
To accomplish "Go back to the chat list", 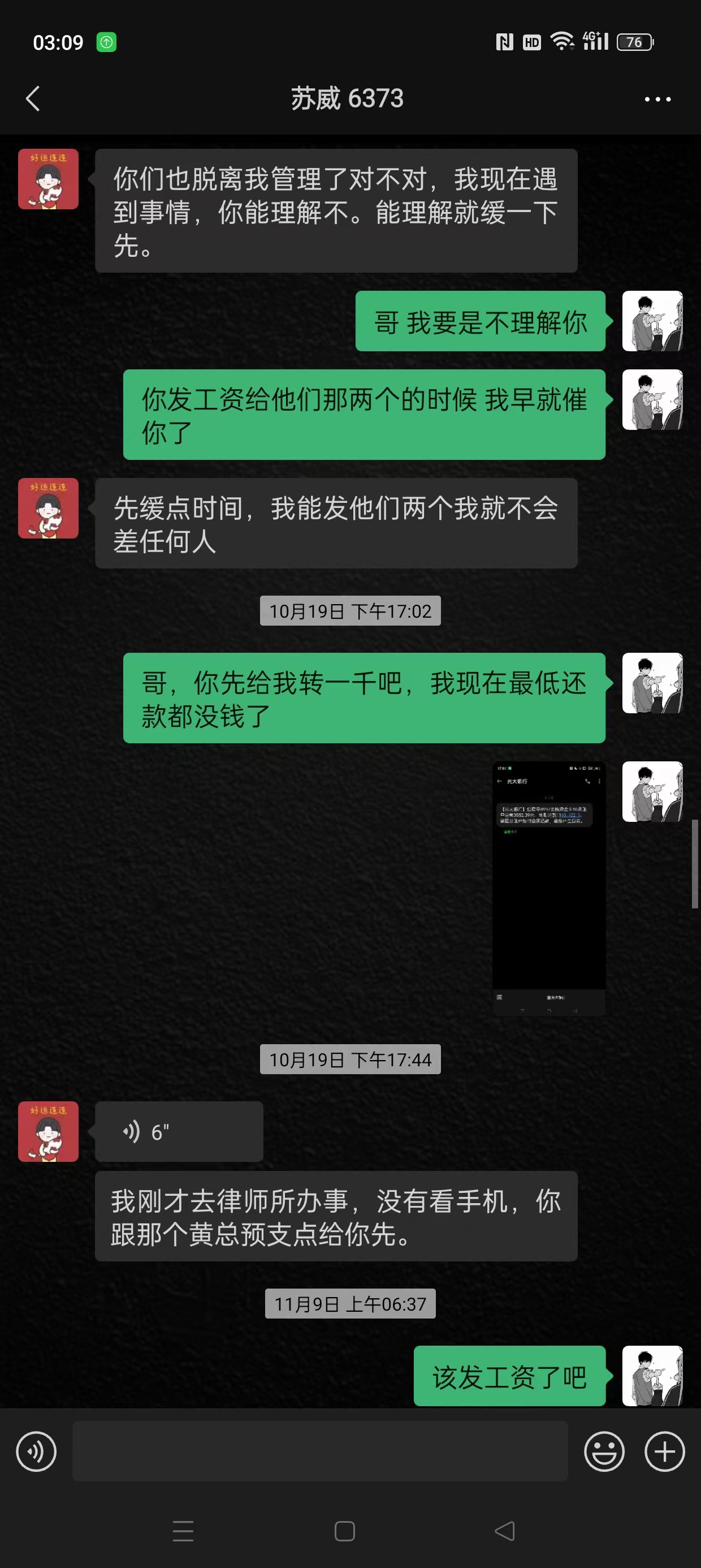I will 33,98.
